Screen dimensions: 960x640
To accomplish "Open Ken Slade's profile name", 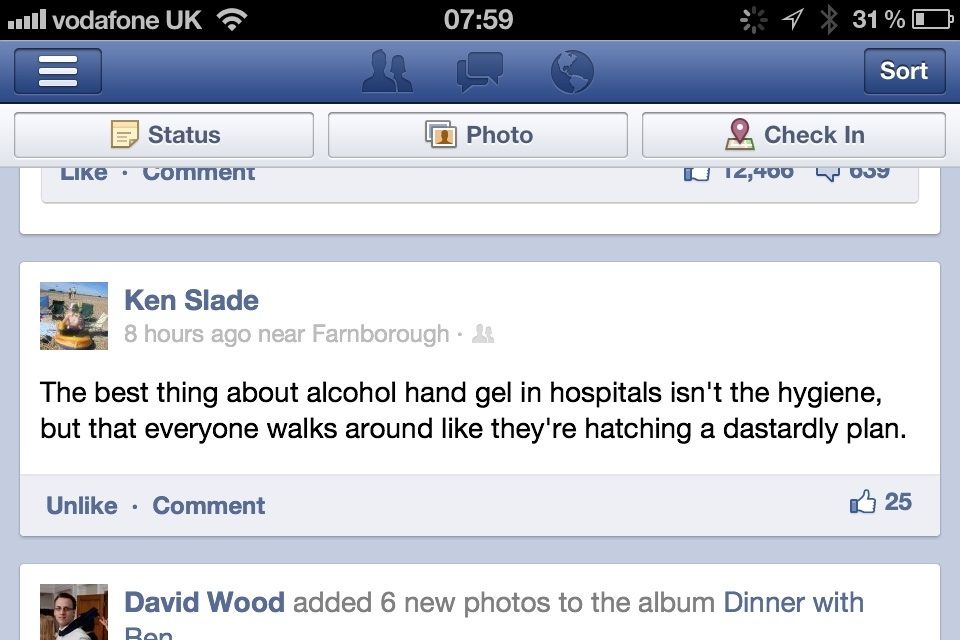I will coord(191,300).
